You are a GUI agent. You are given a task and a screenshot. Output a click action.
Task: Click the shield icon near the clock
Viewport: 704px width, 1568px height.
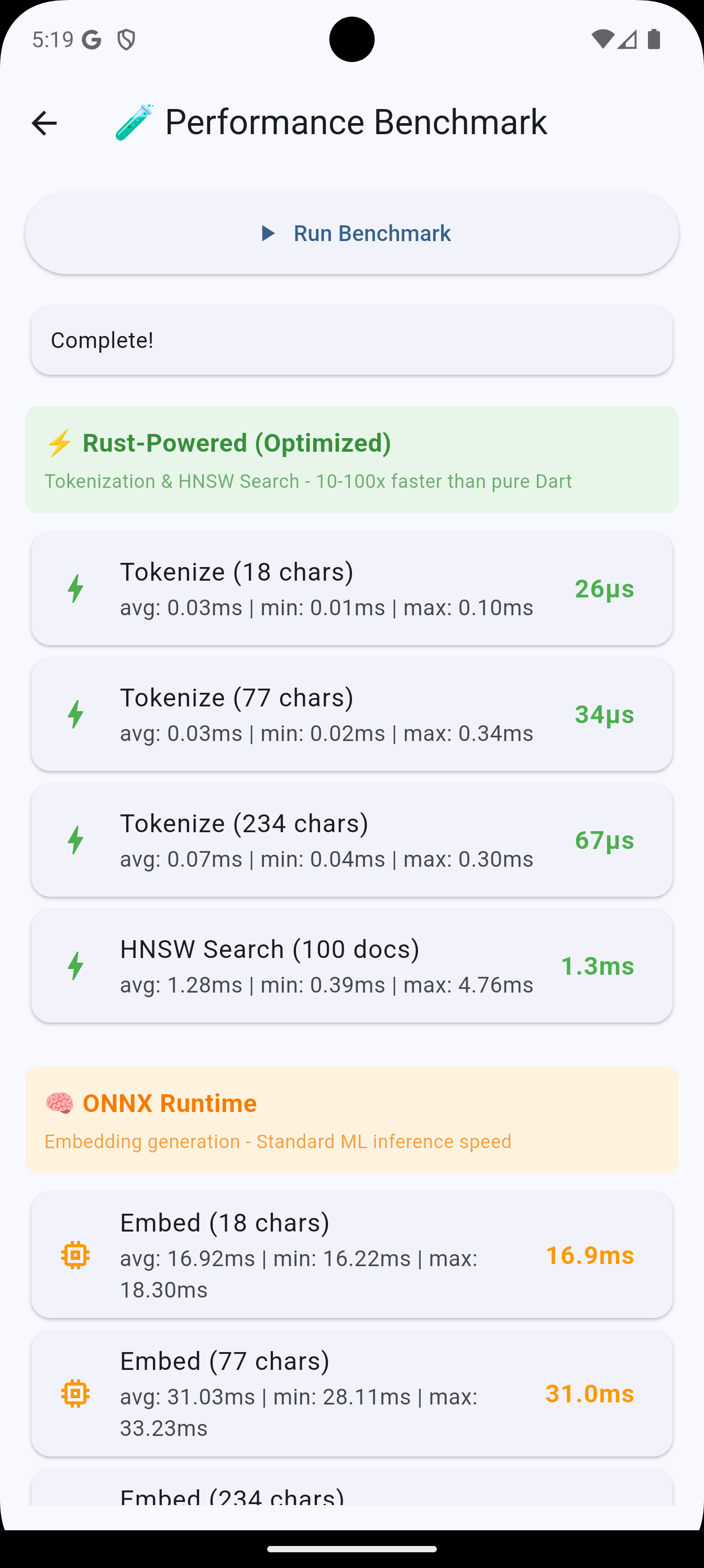tap(125, 39)
